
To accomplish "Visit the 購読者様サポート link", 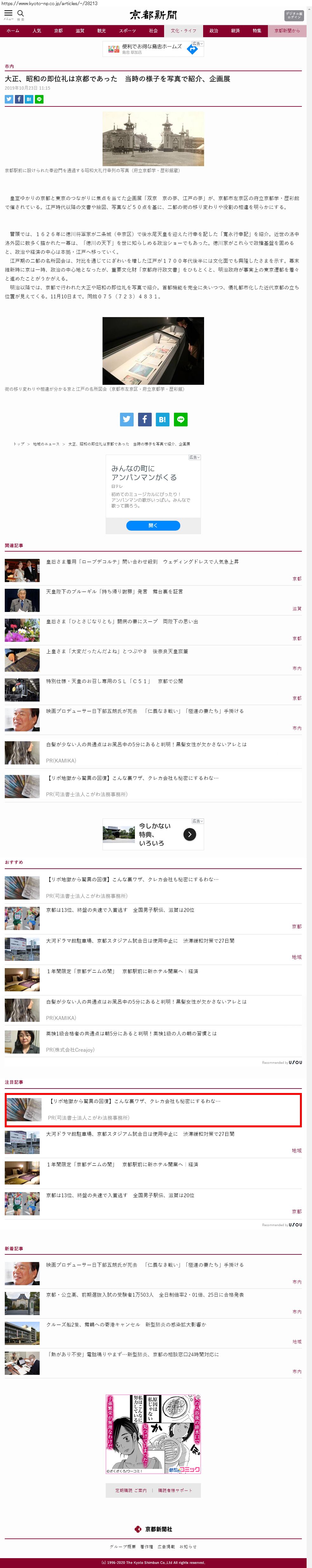I will tap(175, 1490).
